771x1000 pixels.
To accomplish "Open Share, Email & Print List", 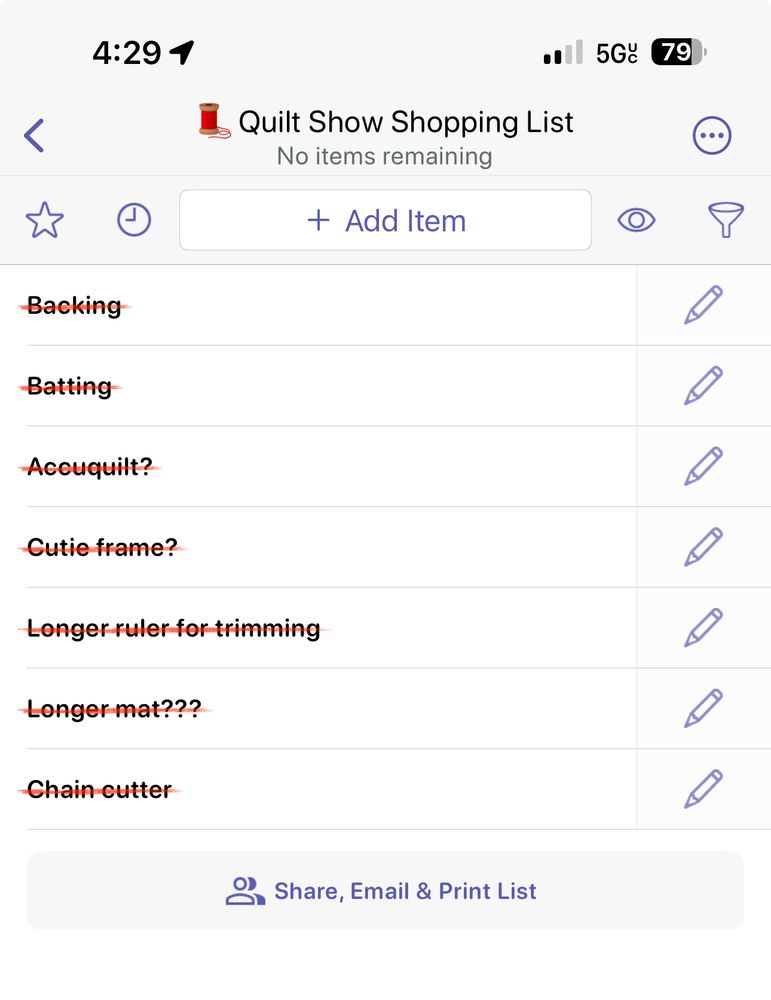I will [385, 890].
